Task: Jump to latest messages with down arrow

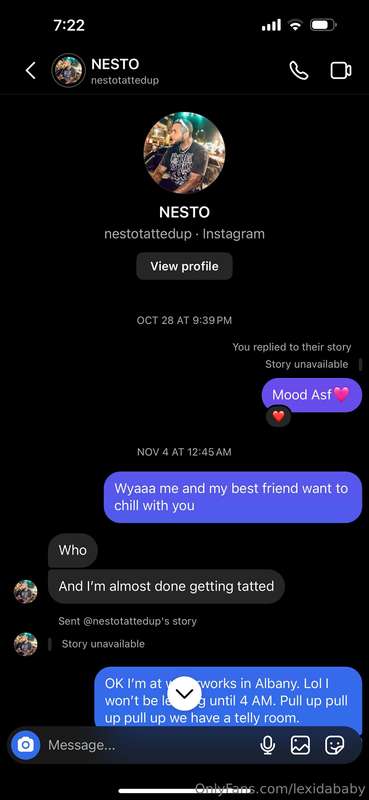Action: (184, 693)
